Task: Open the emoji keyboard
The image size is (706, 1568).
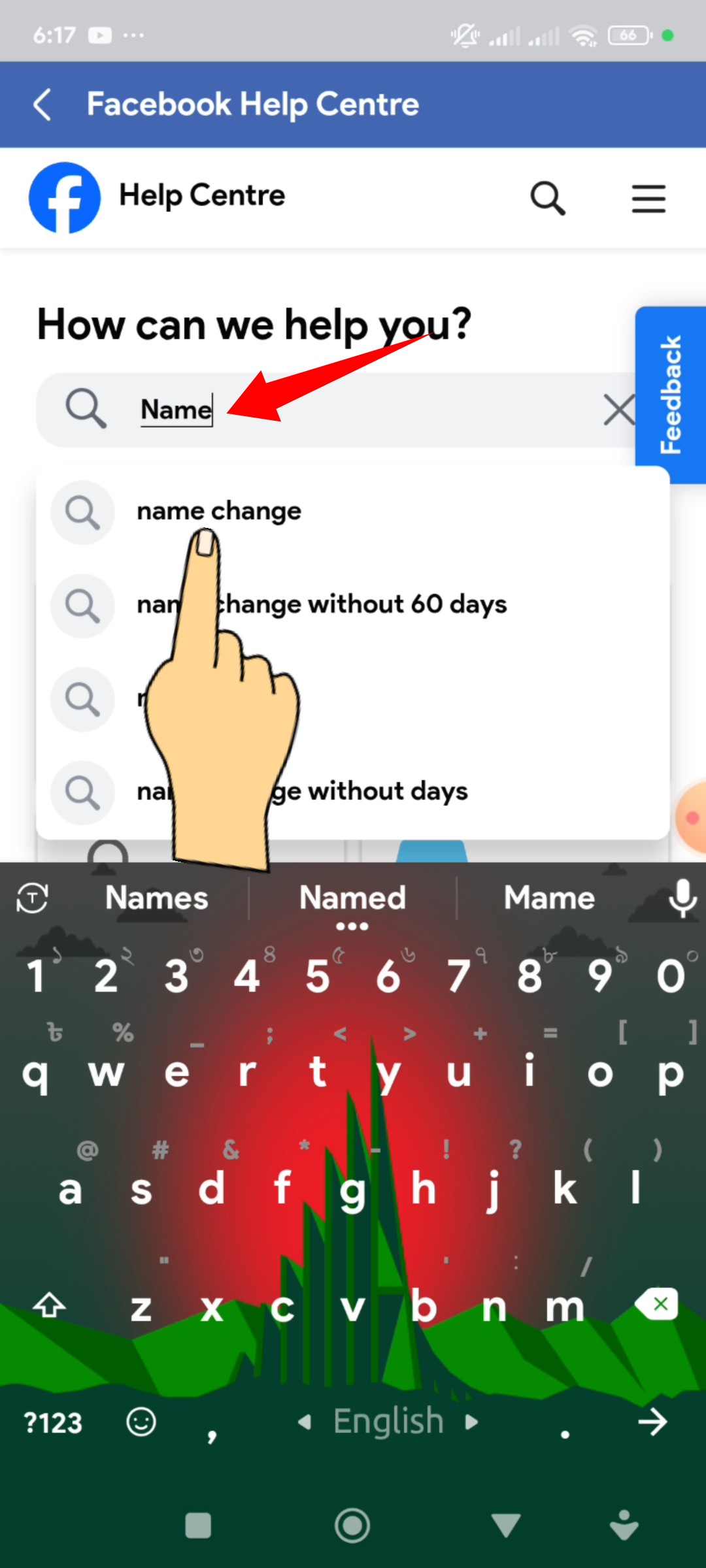Action: click(x=141, y=1422)
